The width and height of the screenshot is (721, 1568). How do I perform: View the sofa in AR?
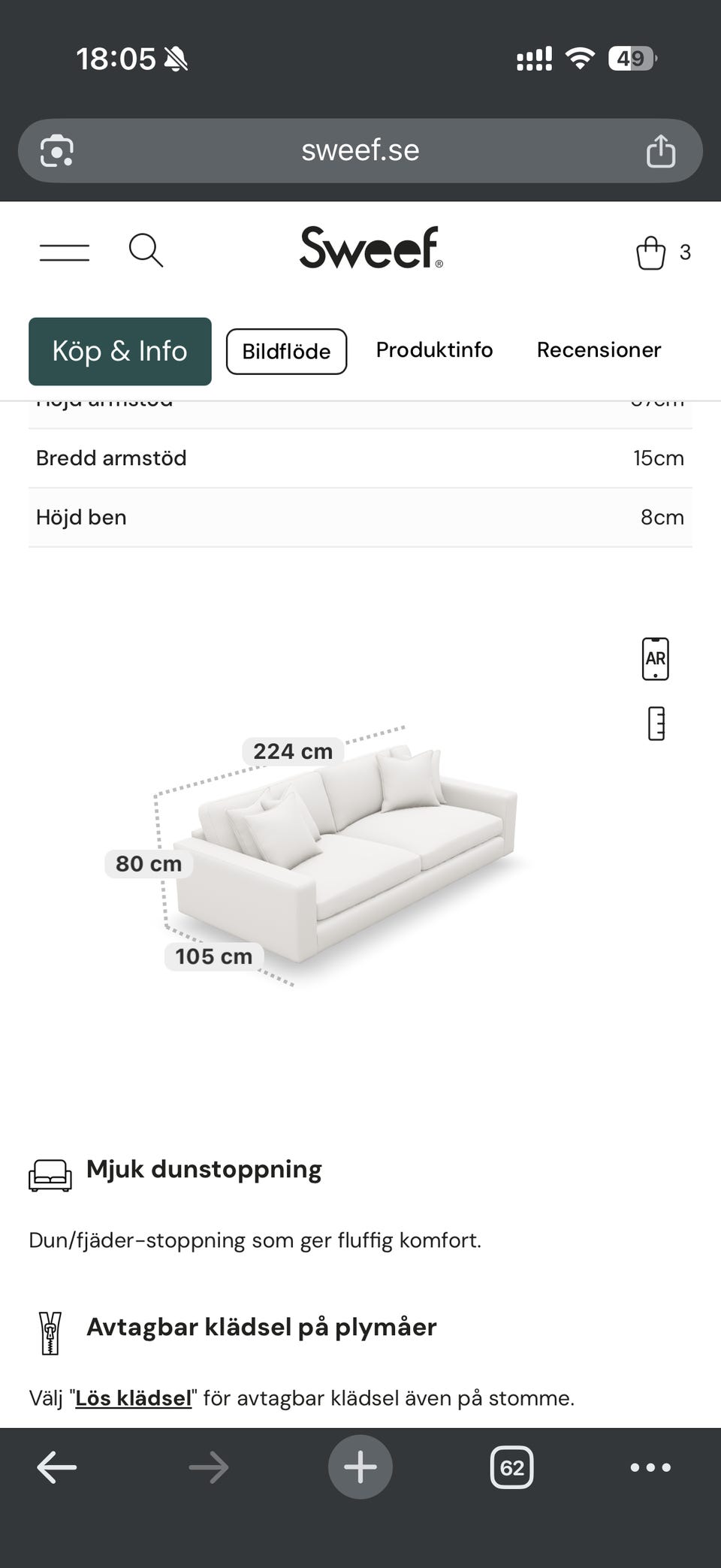(x=656, y=659)
